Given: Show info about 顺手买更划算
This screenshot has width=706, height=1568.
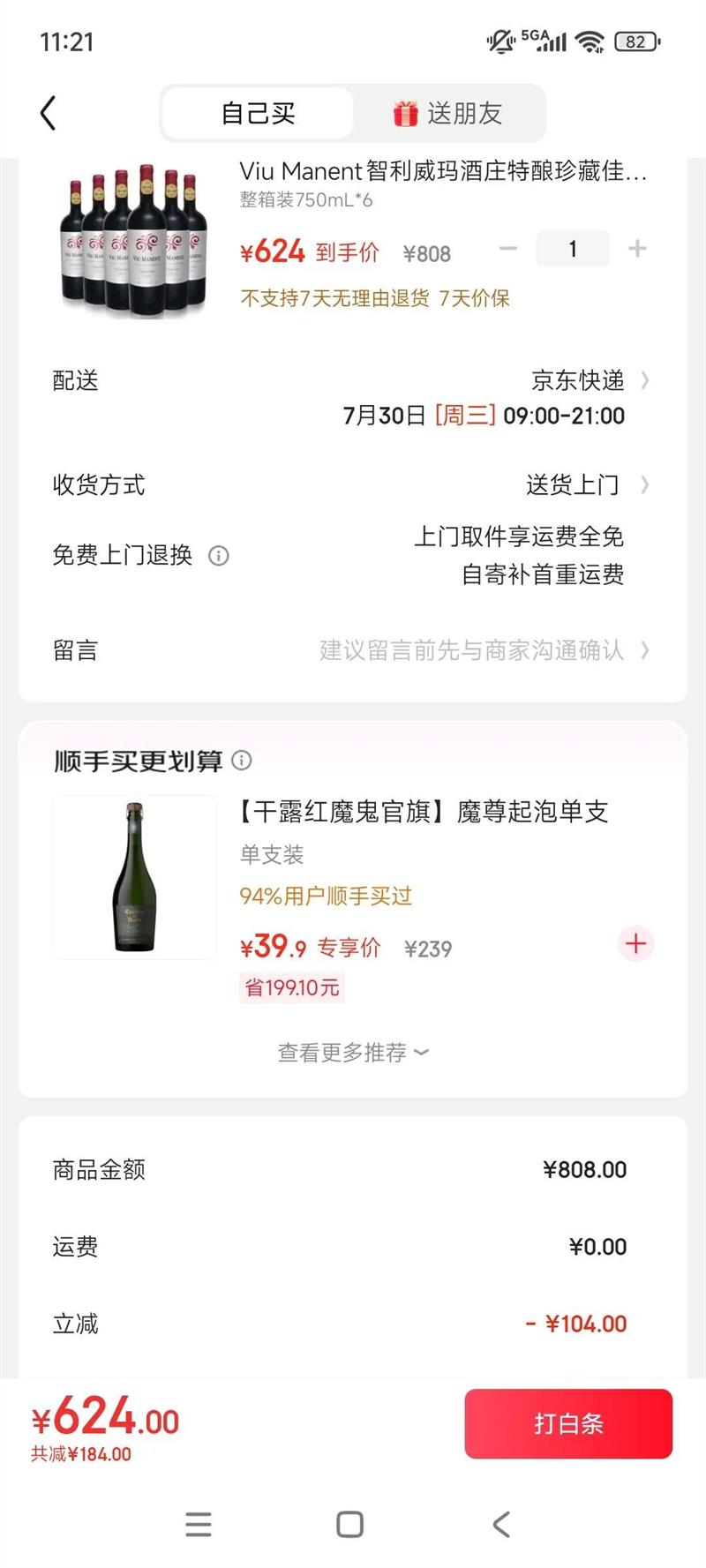Looking at the screenshot, I should coord(242,760).
